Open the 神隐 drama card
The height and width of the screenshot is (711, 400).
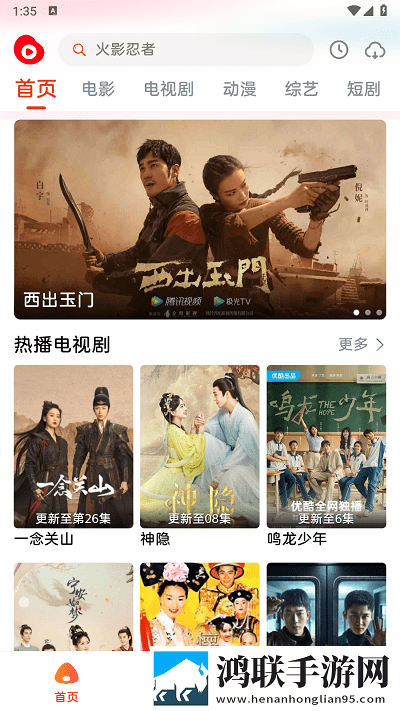[x=200, y=455]
